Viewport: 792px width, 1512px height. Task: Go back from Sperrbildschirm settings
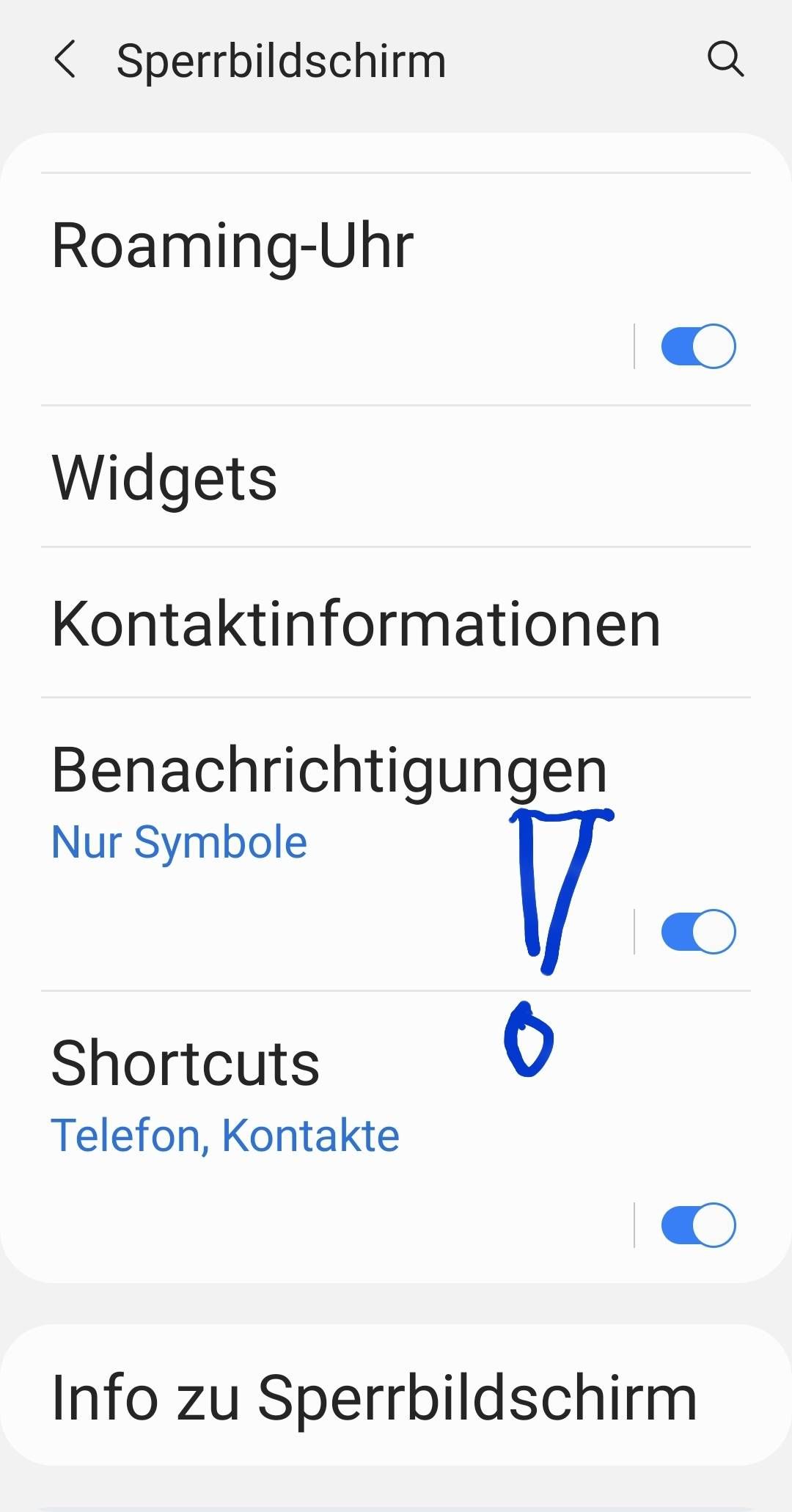coord(65,59)
